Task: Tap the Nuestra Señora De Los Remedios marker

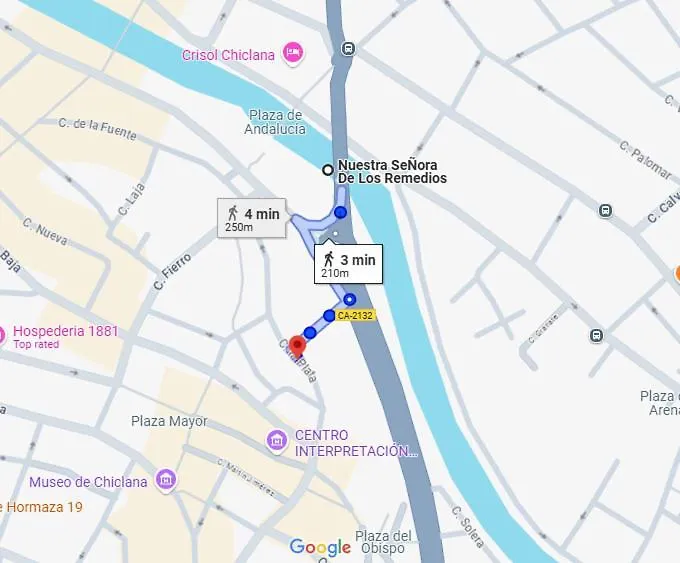Action: point(327,170)
